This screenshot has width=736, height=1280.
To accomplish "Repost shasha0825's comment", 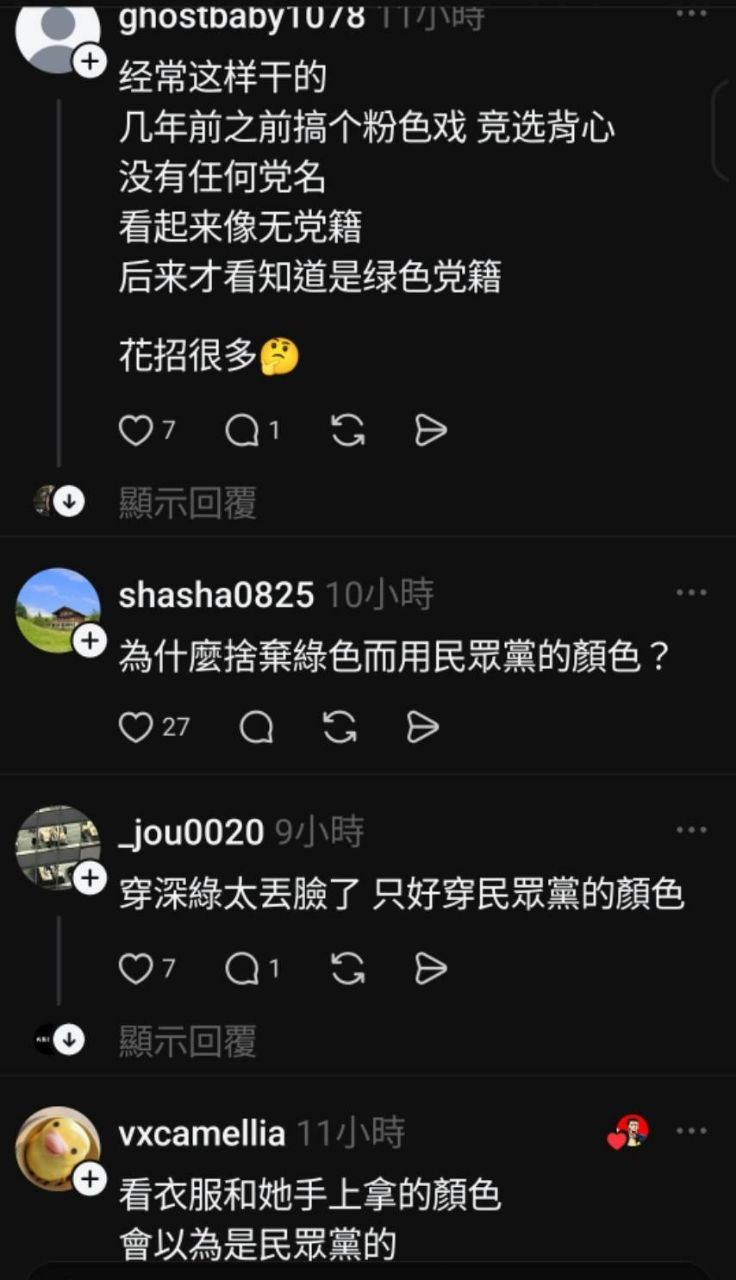I will 340,728.
